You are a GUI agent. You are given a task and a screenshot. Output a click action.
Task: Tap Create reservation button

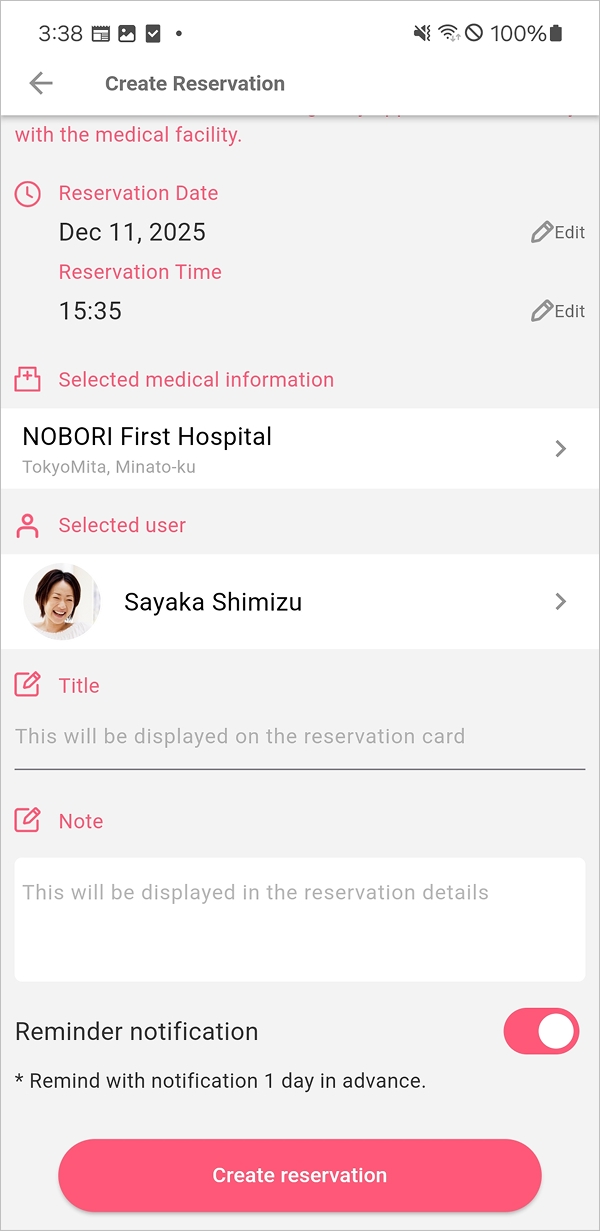point(300,1175)
